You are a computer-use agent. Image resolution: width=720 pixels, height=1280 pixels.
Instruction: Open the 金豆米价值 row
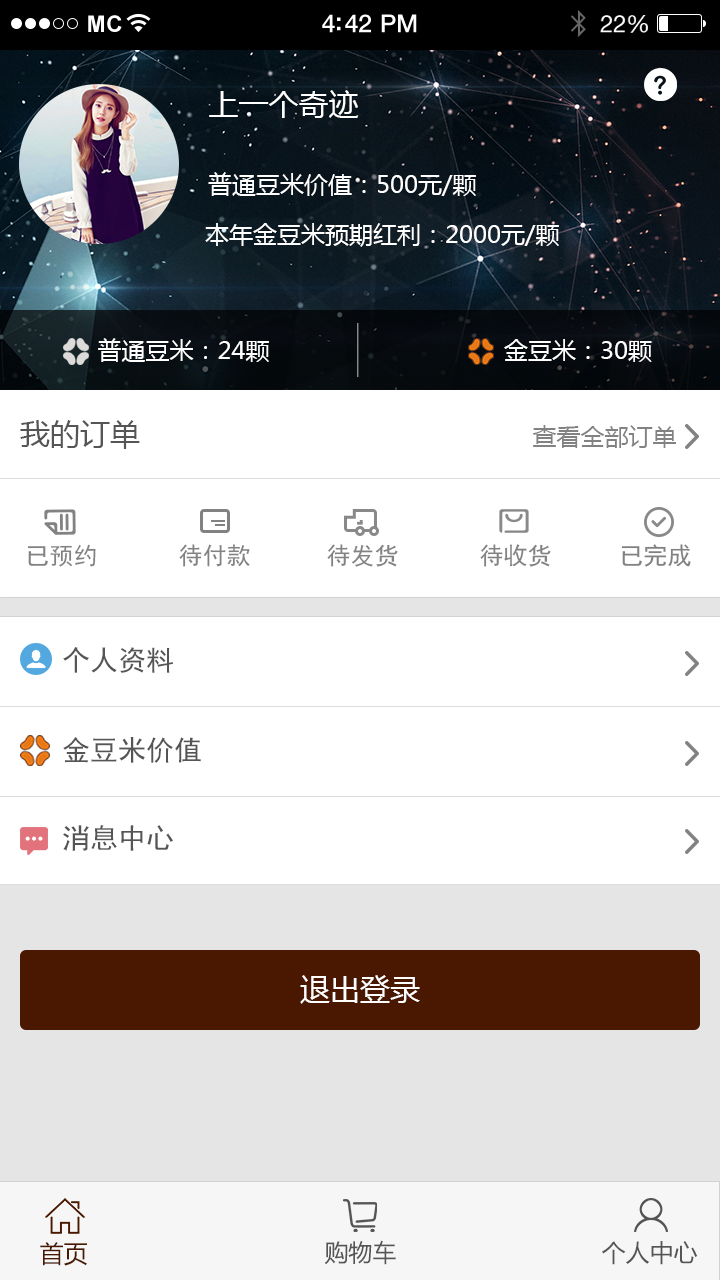click(360, 751)
